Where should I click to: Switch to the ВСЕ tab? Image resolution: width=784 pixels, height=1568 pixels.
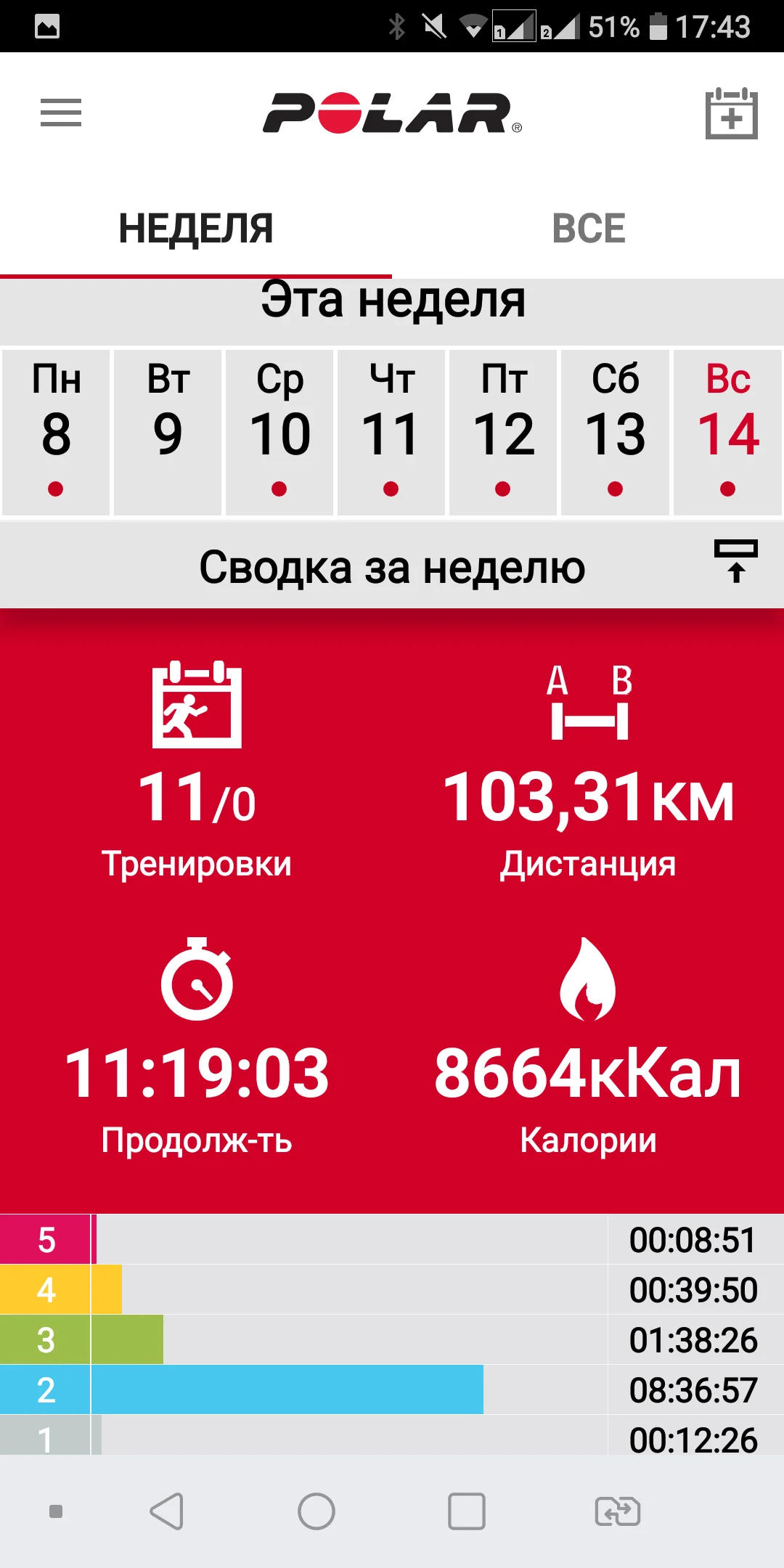pos(588,228)
